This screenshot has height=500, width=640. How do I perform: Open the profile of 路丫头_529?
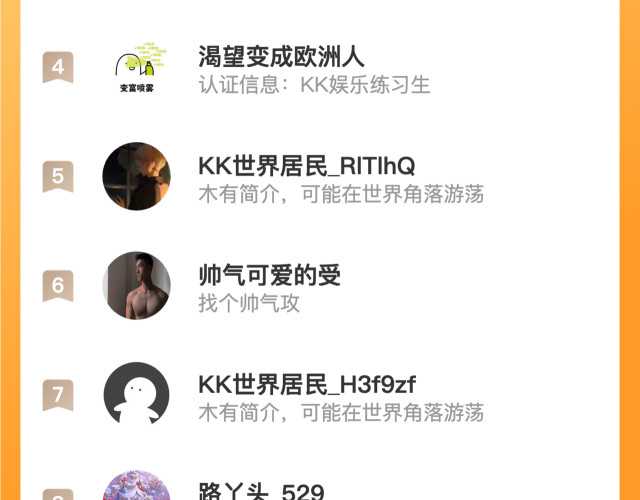pos(261,491)
